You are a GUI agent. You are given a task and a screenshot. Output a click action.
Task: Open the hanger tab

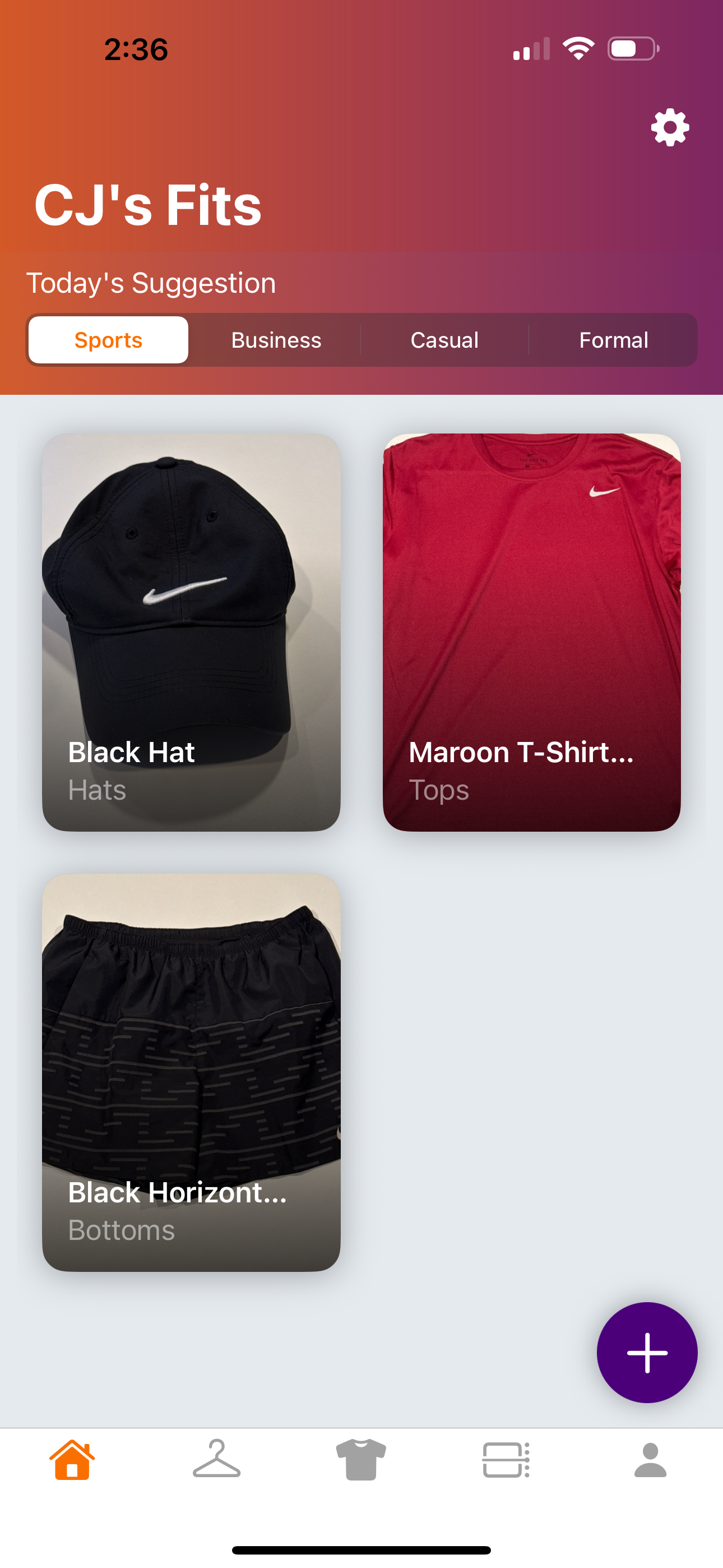217,1460
